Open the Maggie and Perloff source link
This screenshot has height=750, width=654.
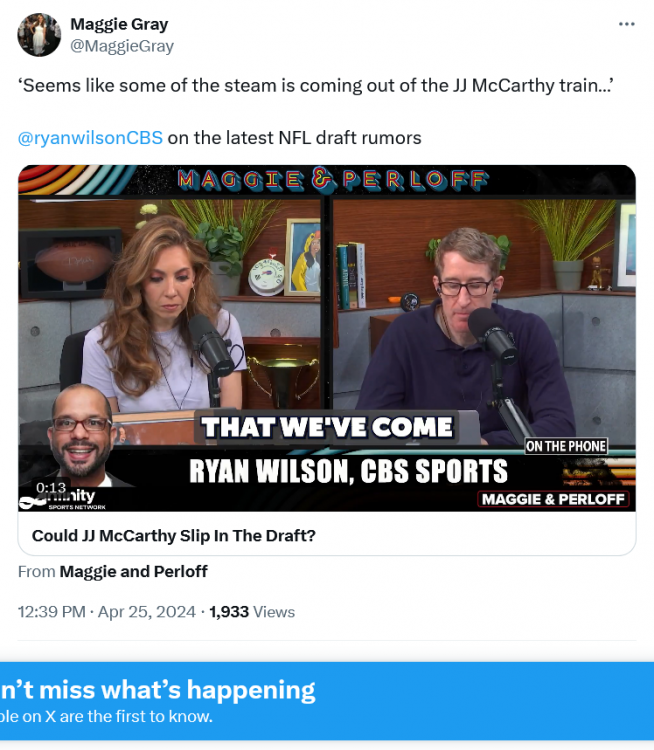pyautogui.click(x=133, y=572)
